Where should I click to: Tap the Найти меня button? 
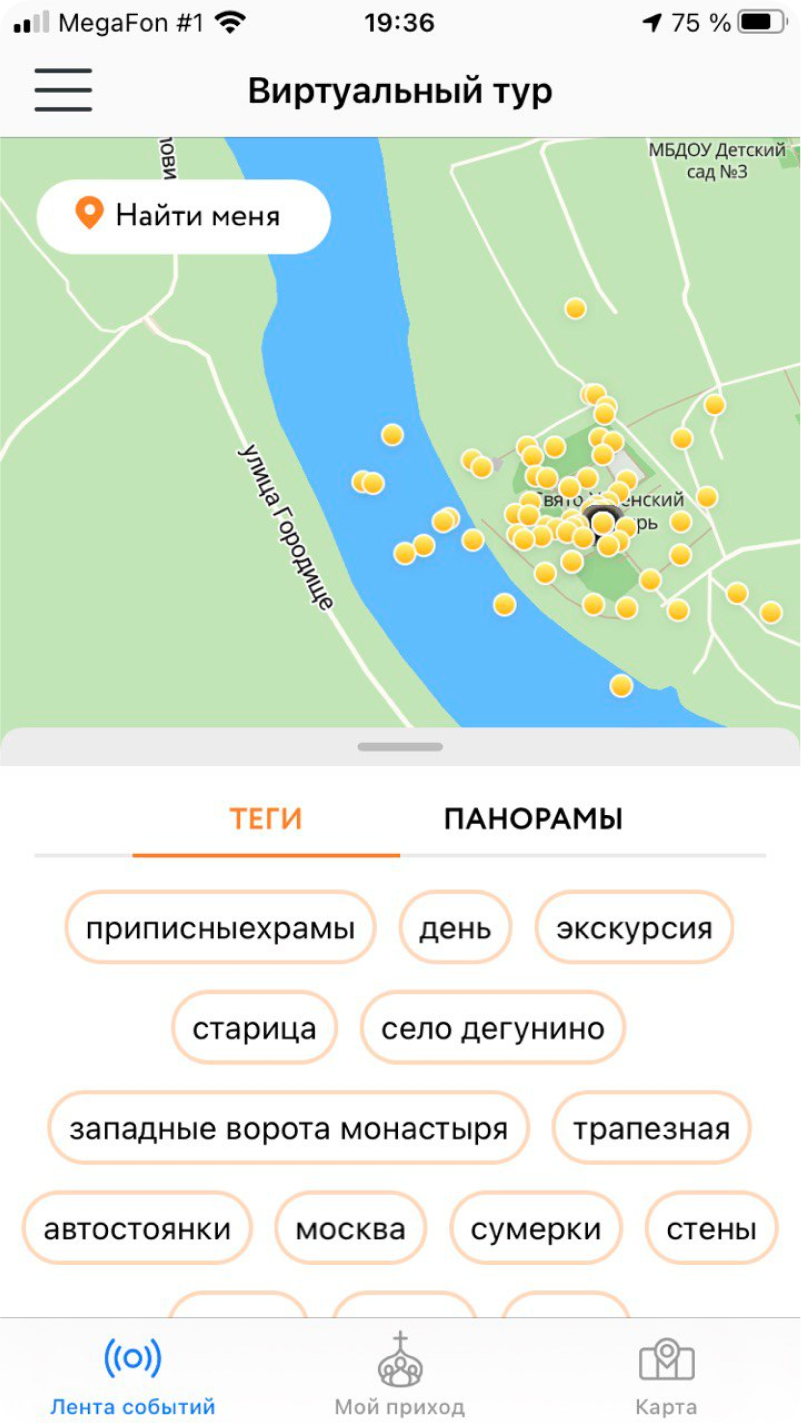click(x=184, y=216)
